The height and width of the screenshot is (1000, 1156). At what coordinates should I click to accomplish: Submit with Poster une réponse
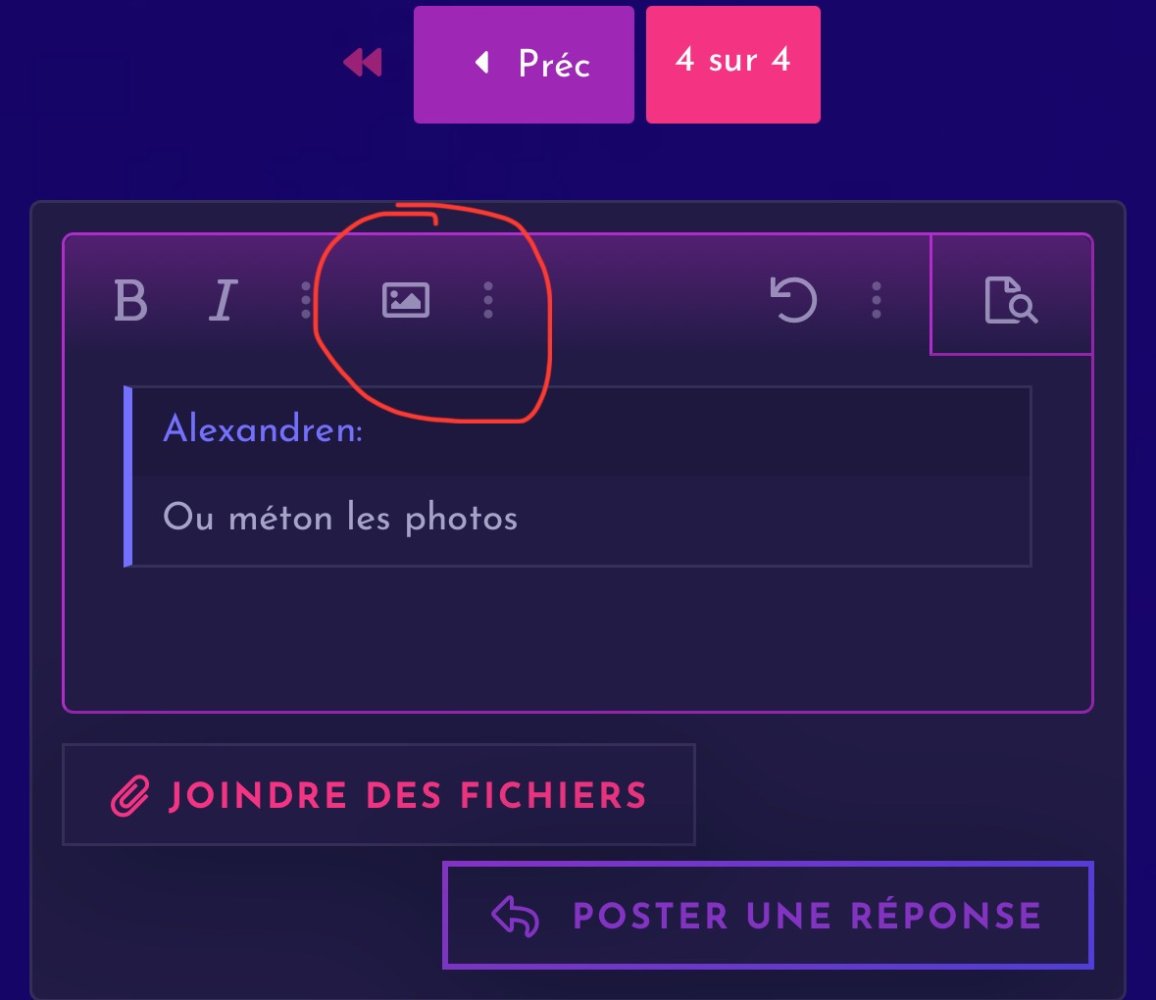click(767, 915)
